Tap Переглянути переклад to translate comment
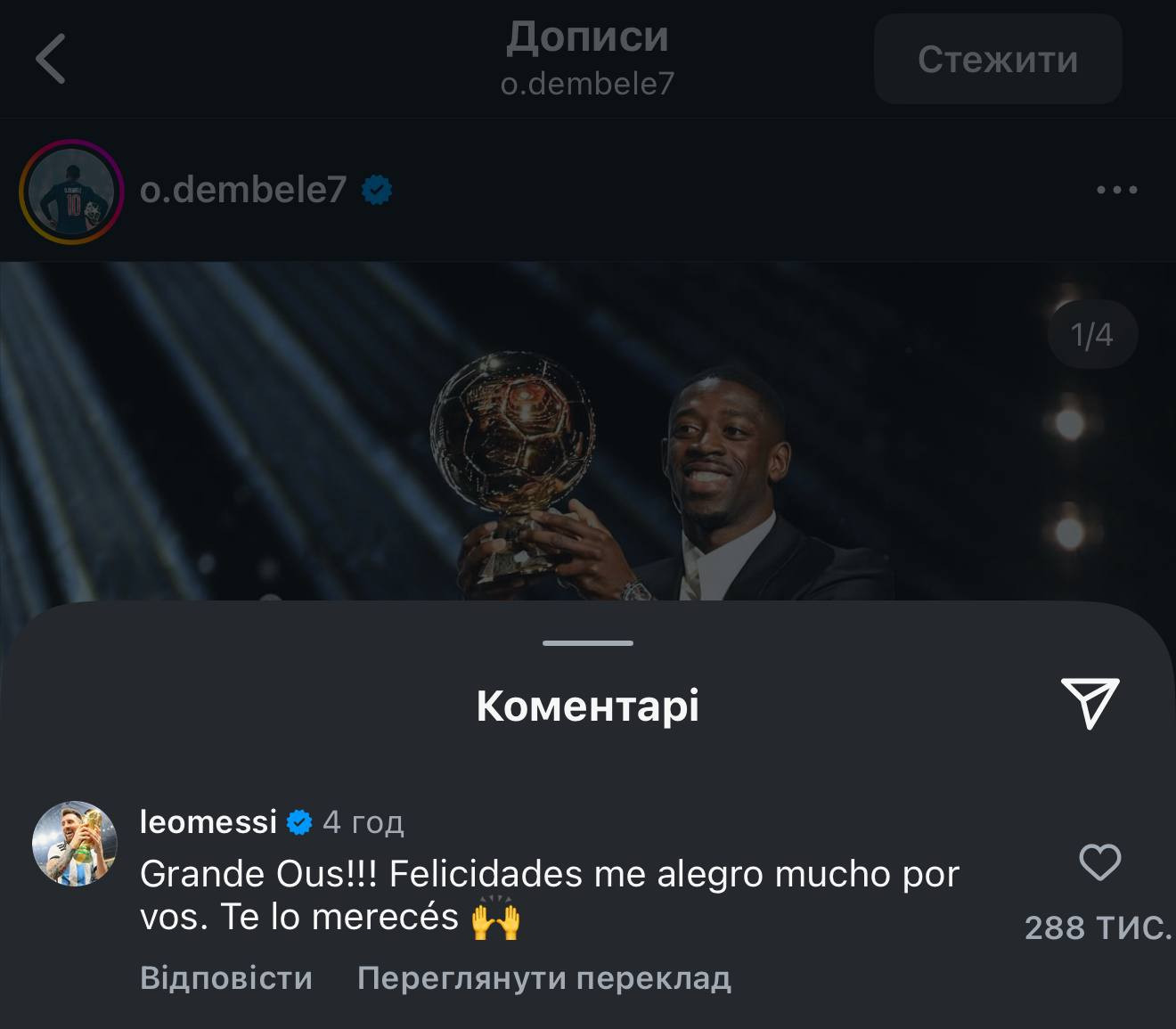 click(543, 978)
